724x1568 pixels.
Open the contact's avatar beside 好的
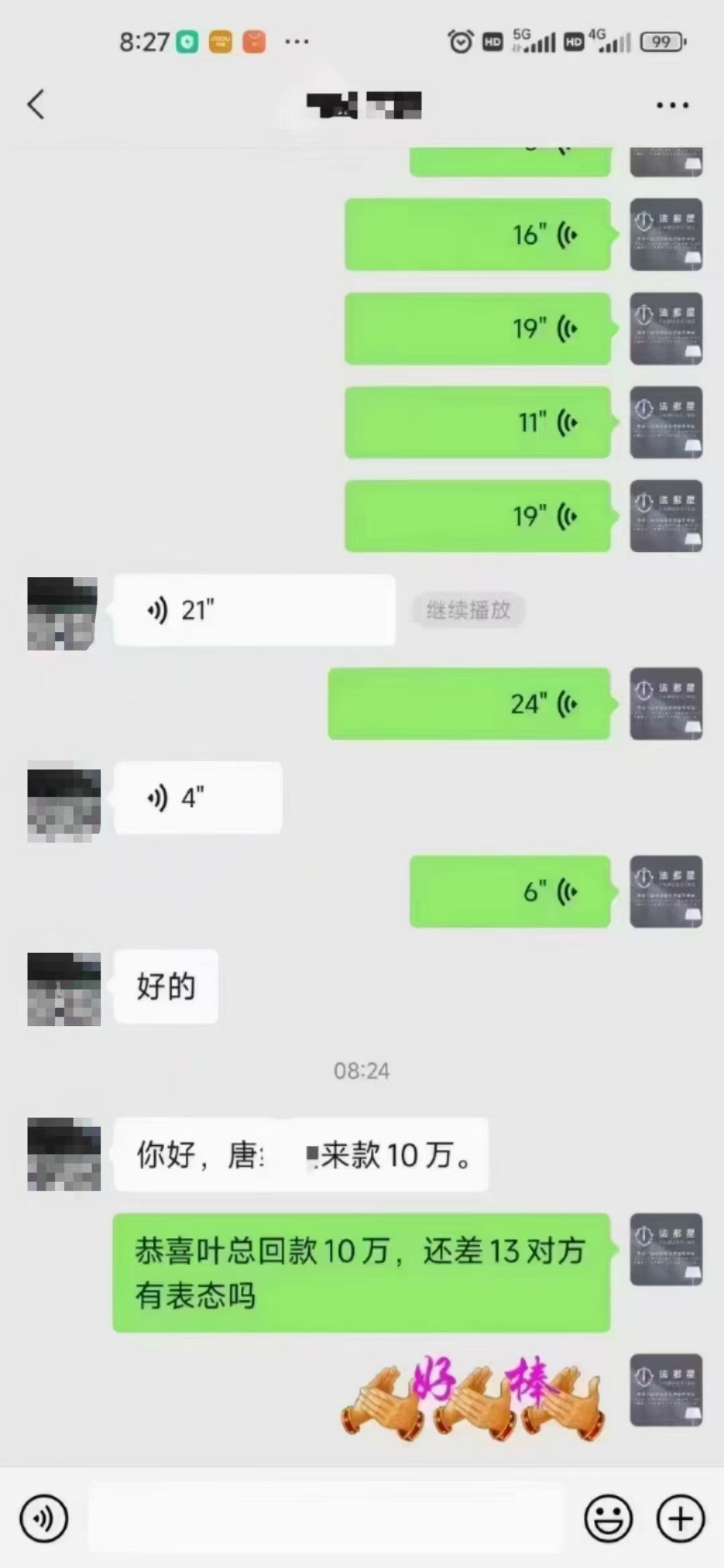click(x=64, y=989)
